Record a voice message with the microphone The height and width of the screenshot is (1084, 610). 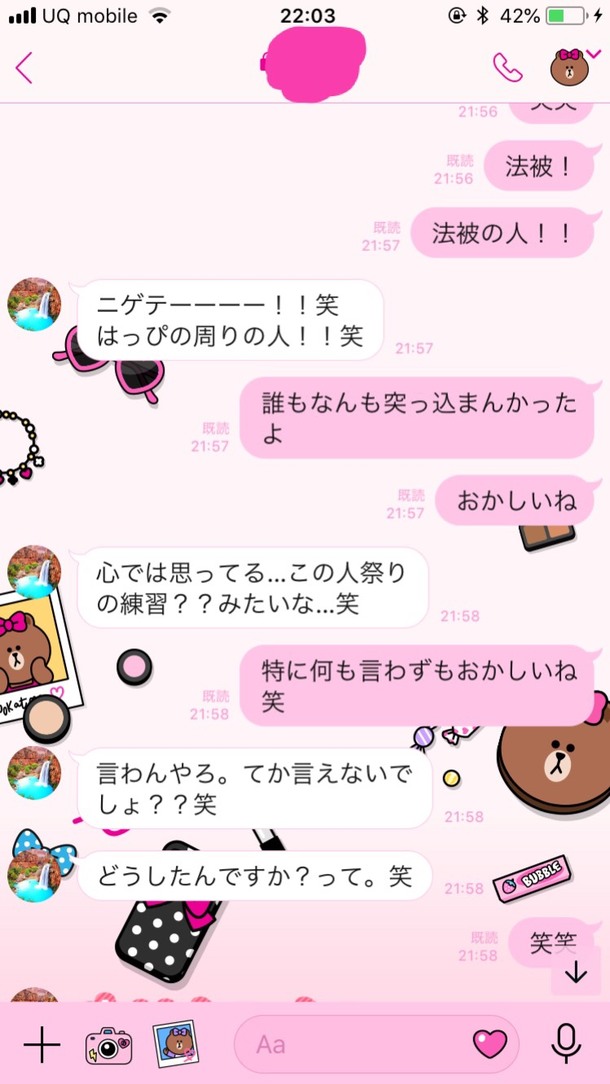pyautogui.click(x=566, y=1045)
